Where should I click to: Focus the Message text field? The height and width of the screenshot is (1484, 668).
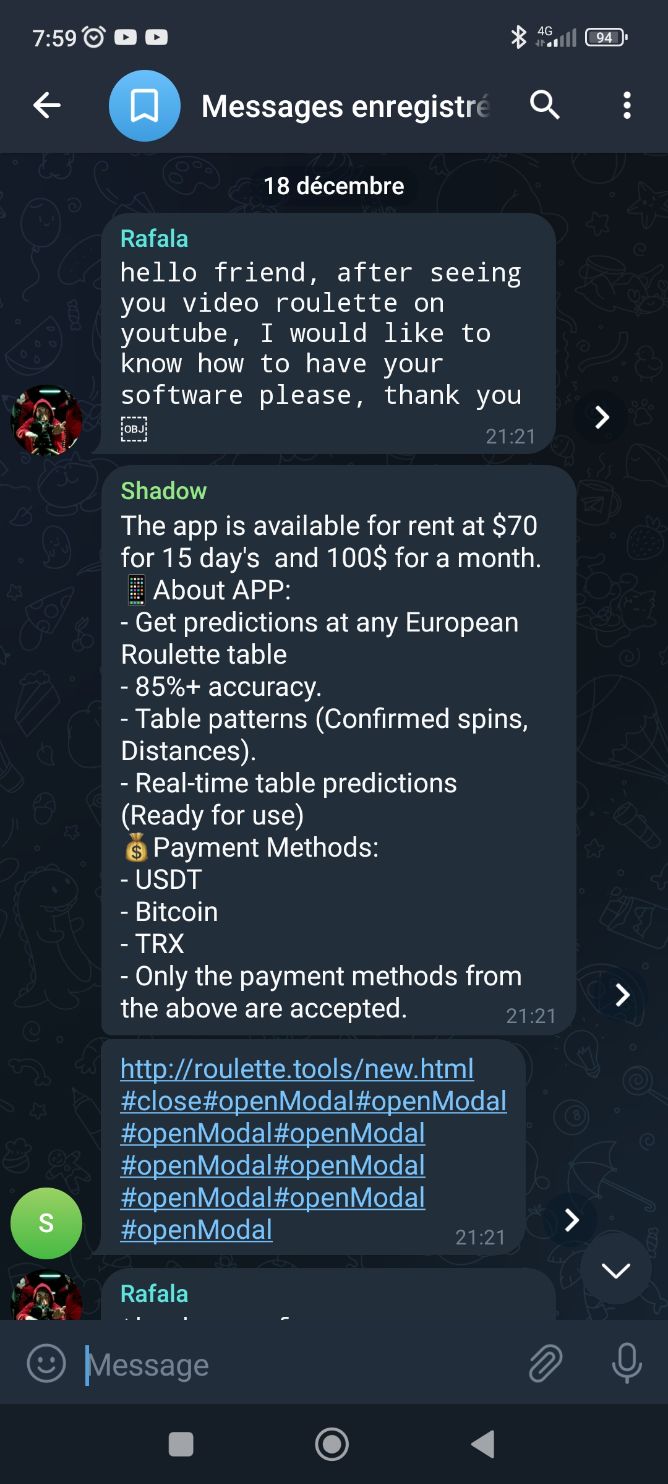pyautogui.click(x=300, y=1365)
